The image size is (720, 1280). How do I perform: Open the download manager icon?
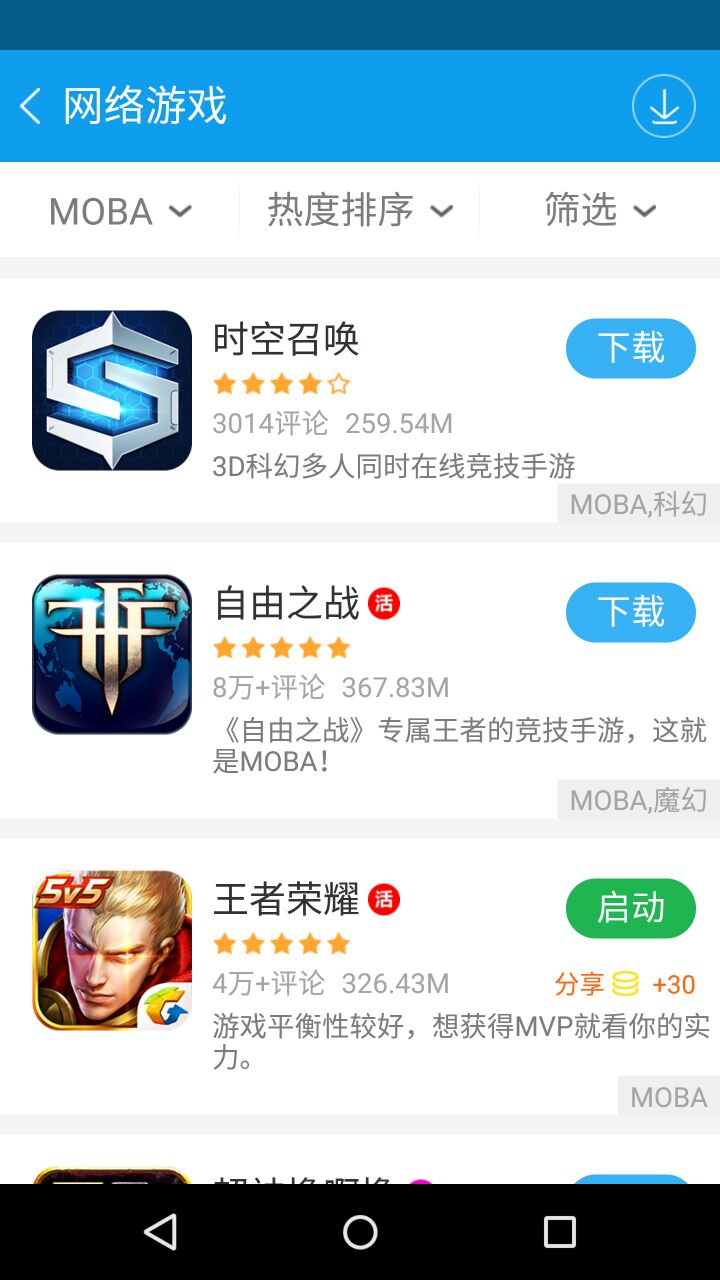(x=663, y=106)
